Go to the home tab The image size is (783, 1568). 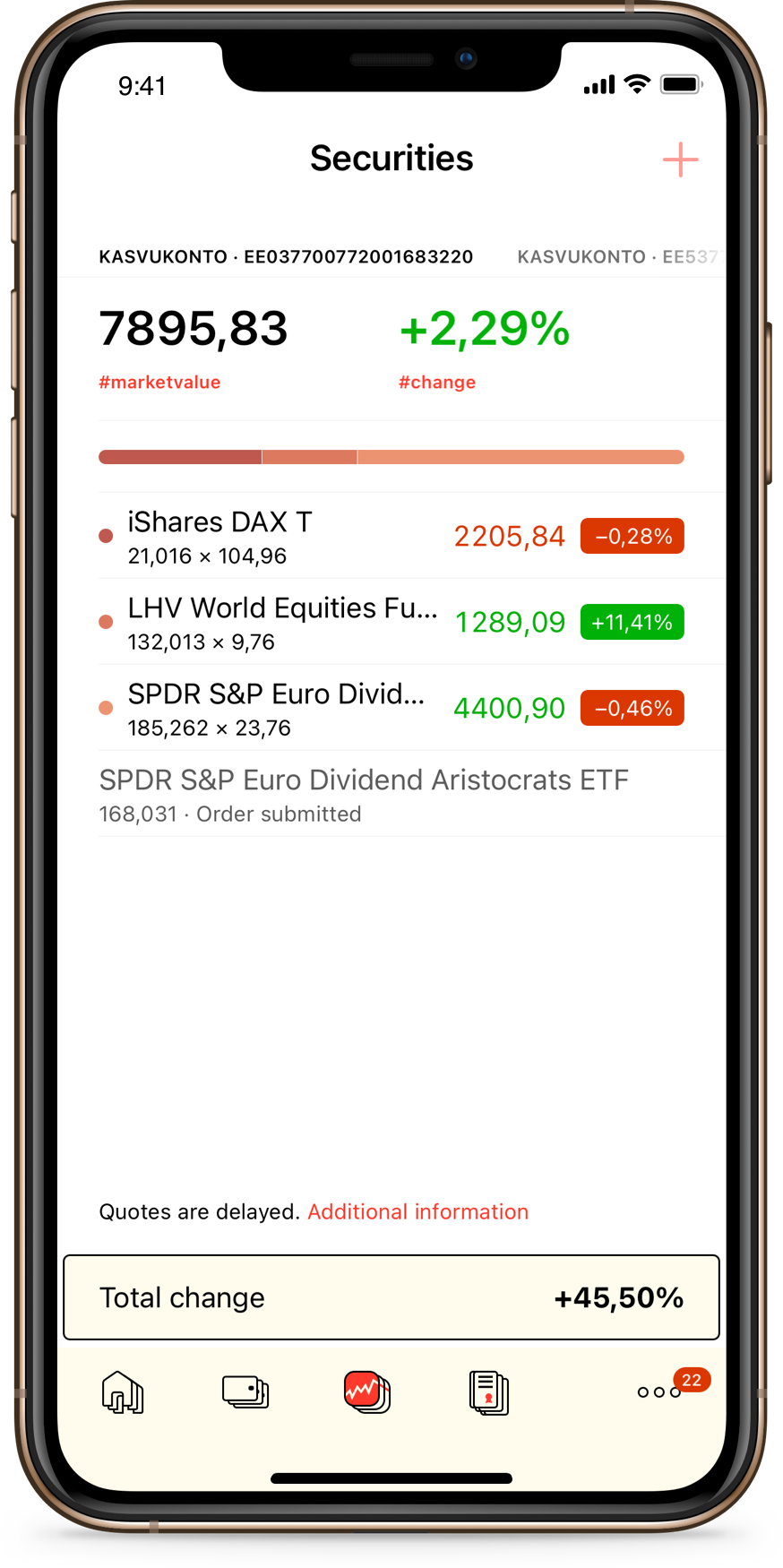[x=123, y=1392]
